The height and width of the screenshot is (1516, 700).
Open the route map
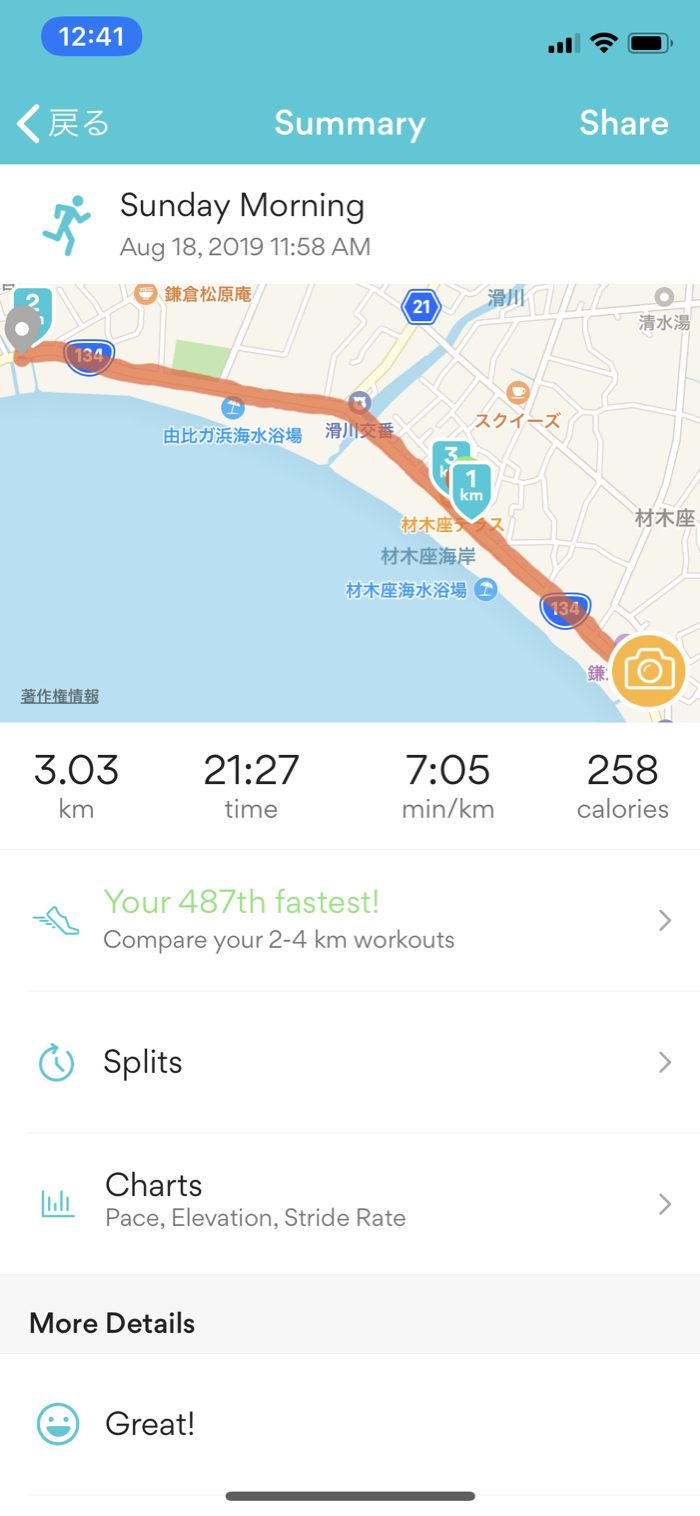350,503
